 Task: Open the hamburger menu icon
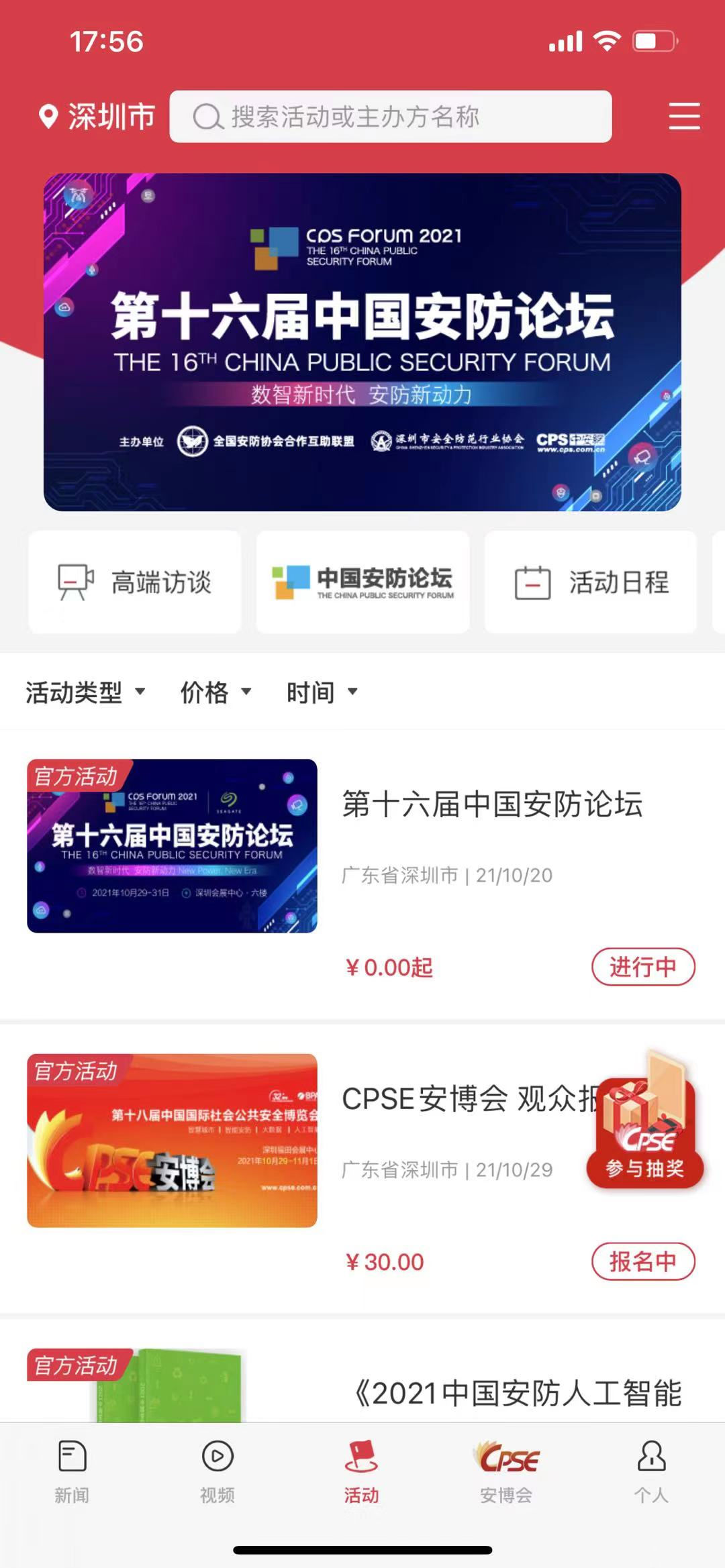click(x=684, y=117)
